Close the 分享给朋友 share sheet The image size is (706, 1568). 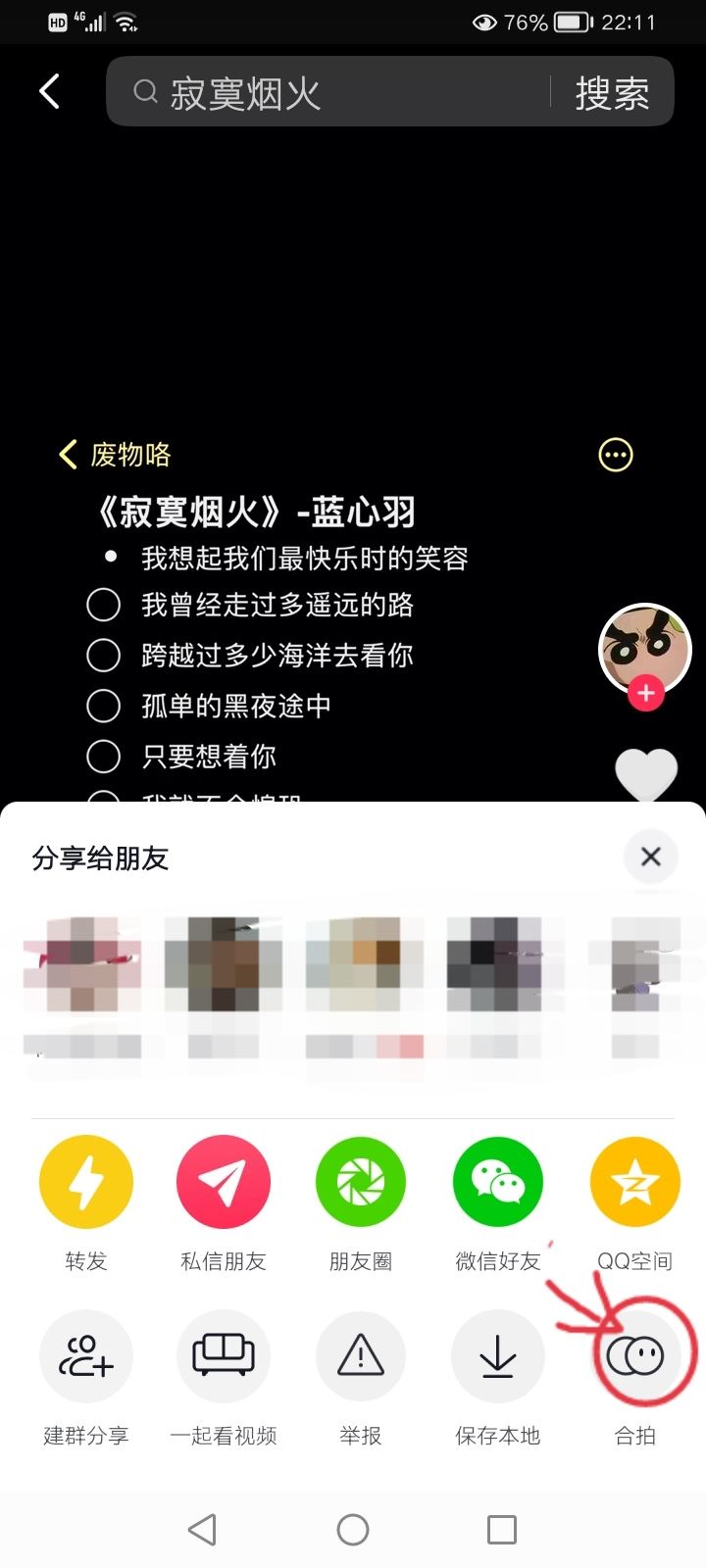[x=650, y=857]
